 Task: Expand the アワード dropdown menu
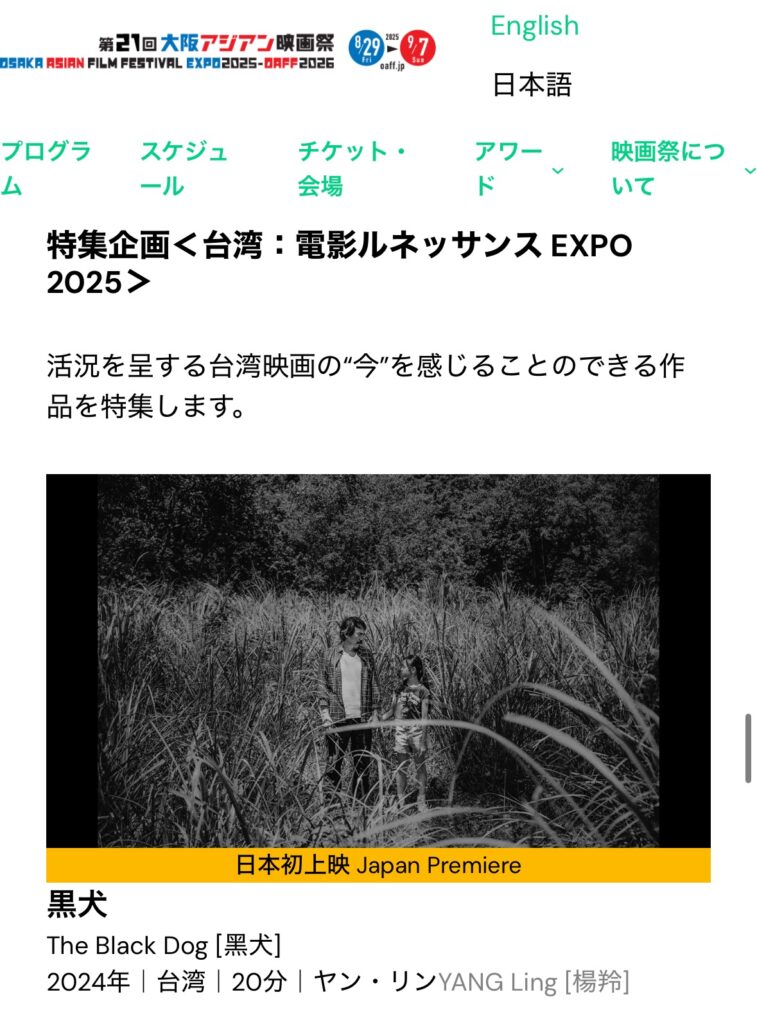pyautogui.click(x=518, y=168)
